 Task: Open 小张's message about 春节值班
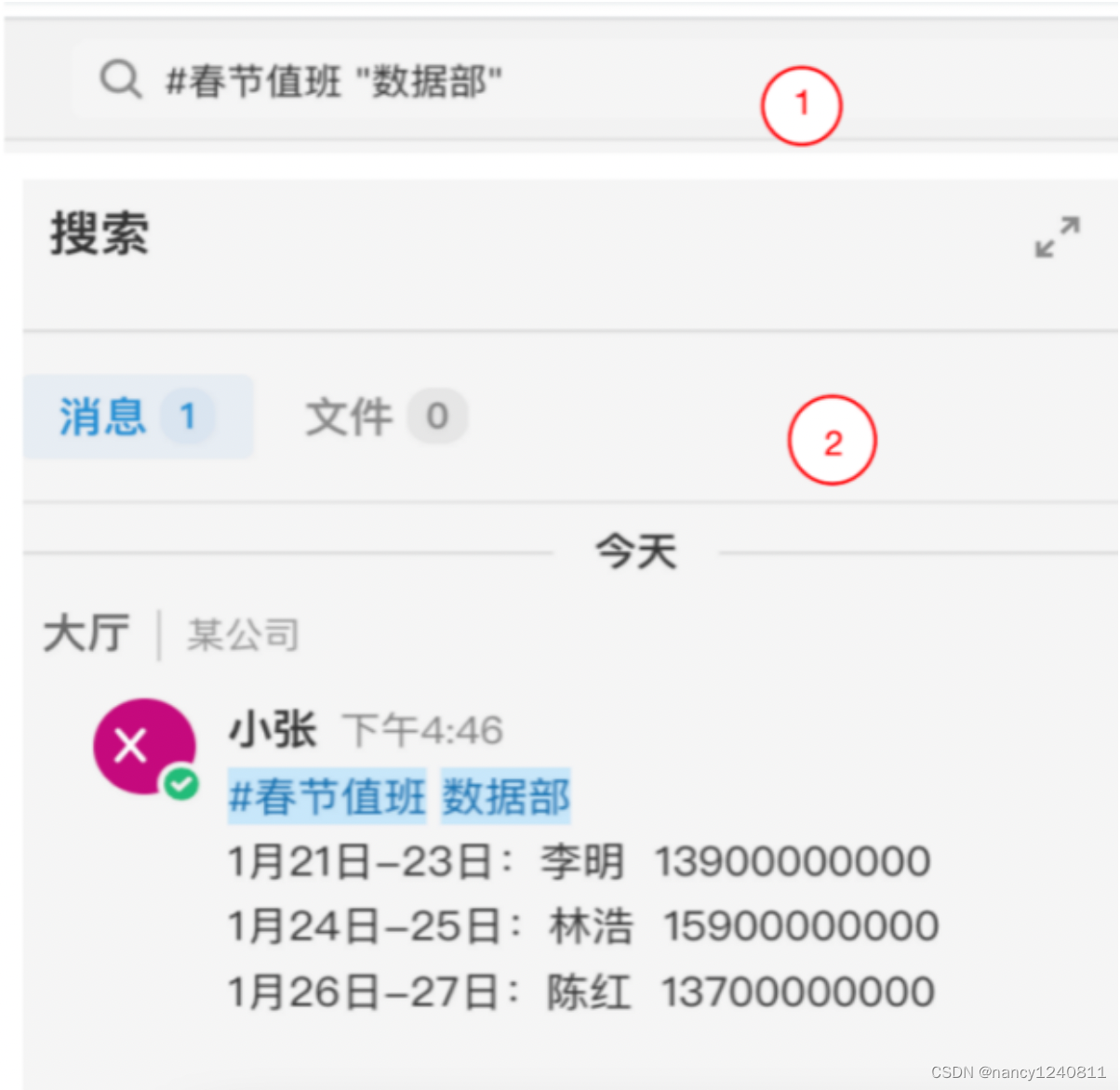[x=581, y=893]
